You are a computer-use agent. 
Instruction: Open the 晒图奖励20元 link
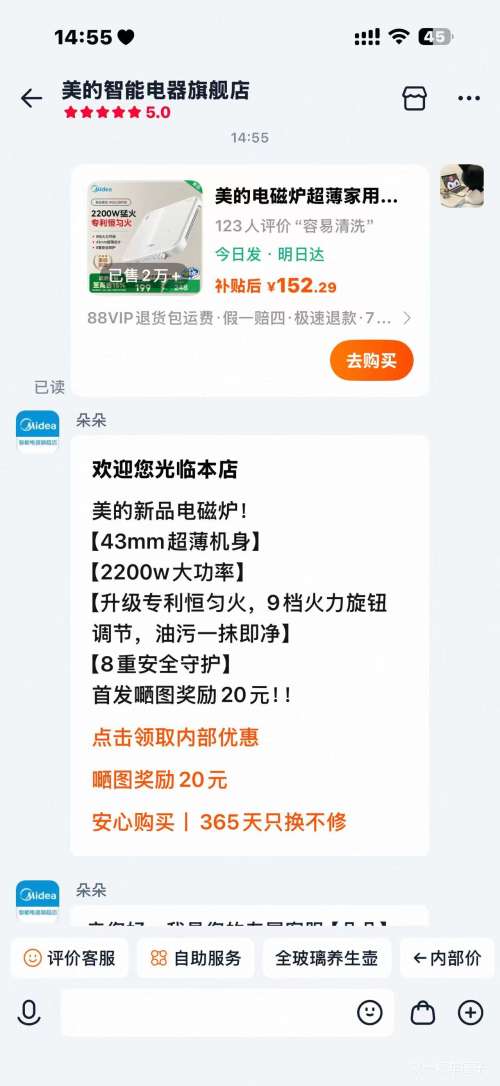tap(159, 780)
